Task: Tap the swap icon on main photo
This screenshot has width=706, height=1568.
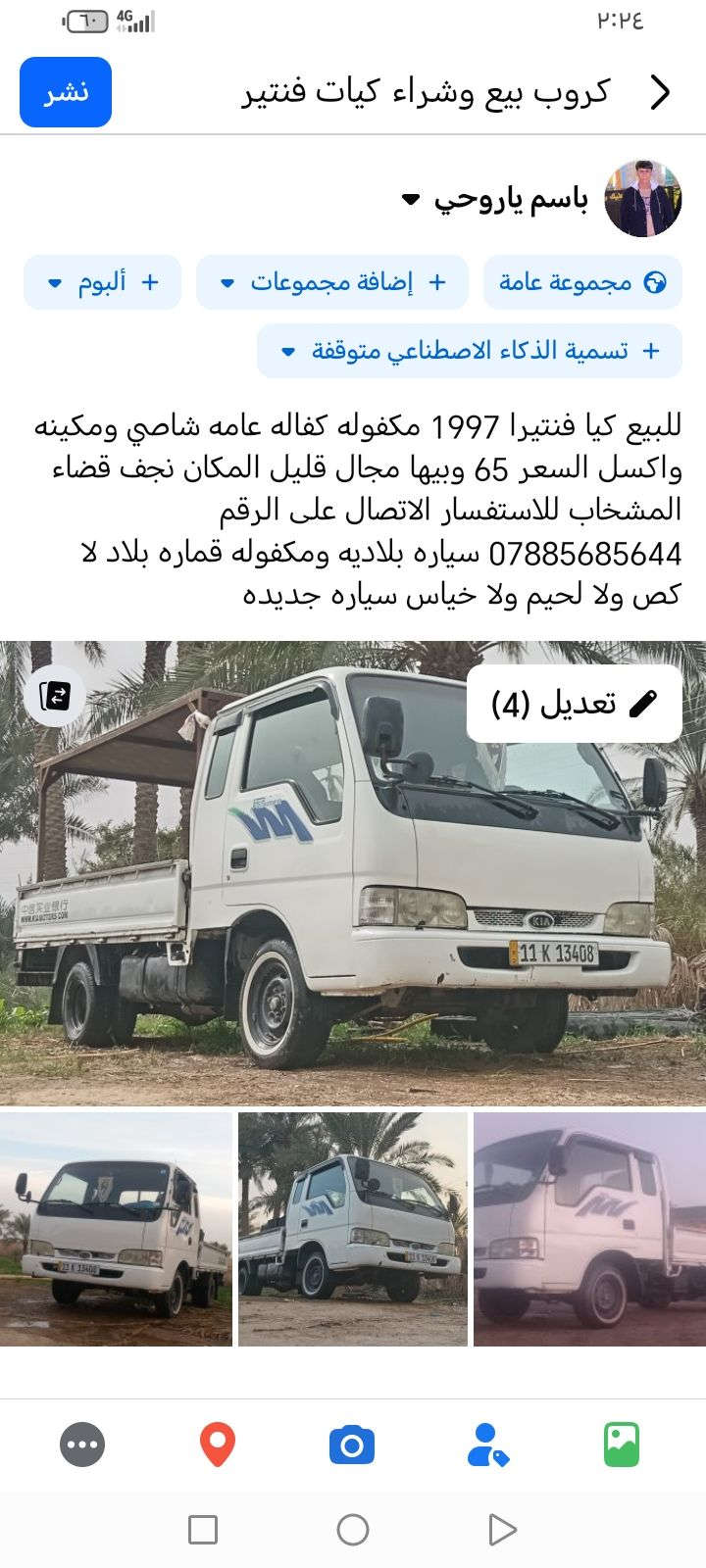Action: [x=56, y=696]
